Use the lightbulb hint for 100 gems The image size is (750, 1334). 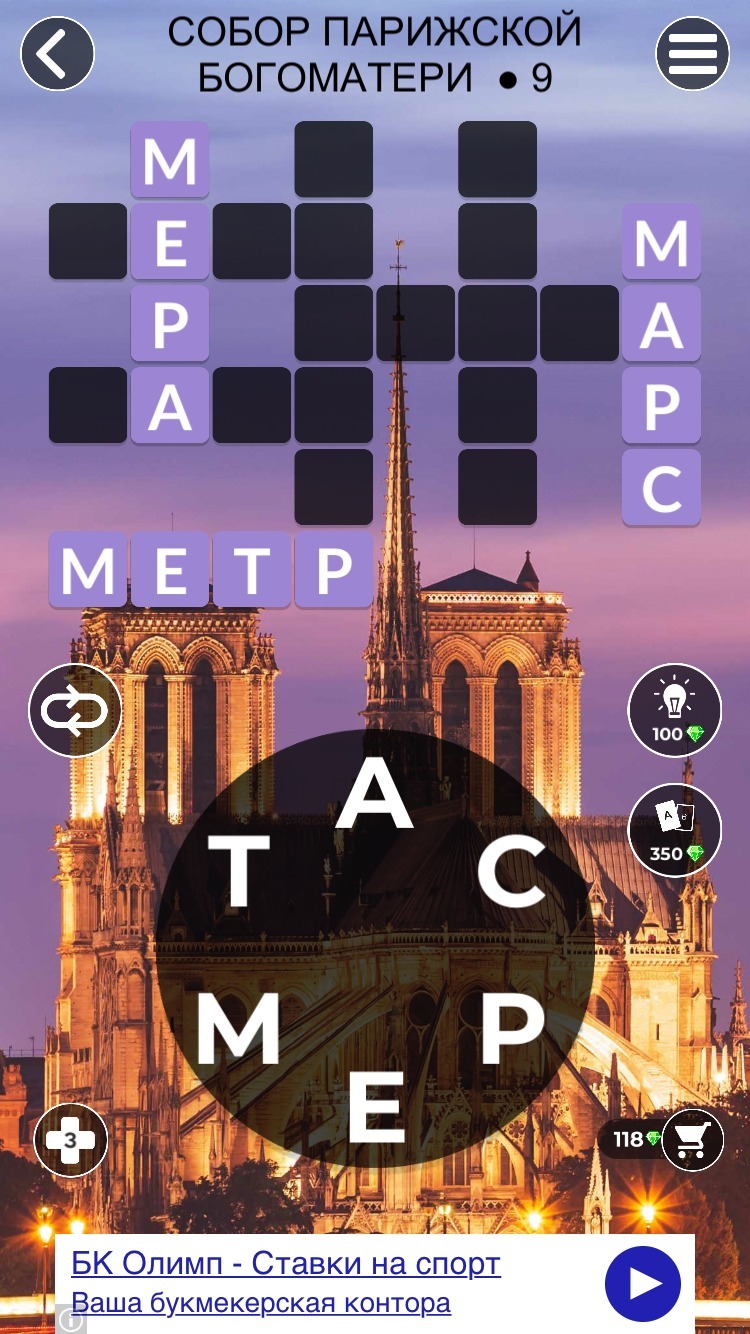coord(675,711)
